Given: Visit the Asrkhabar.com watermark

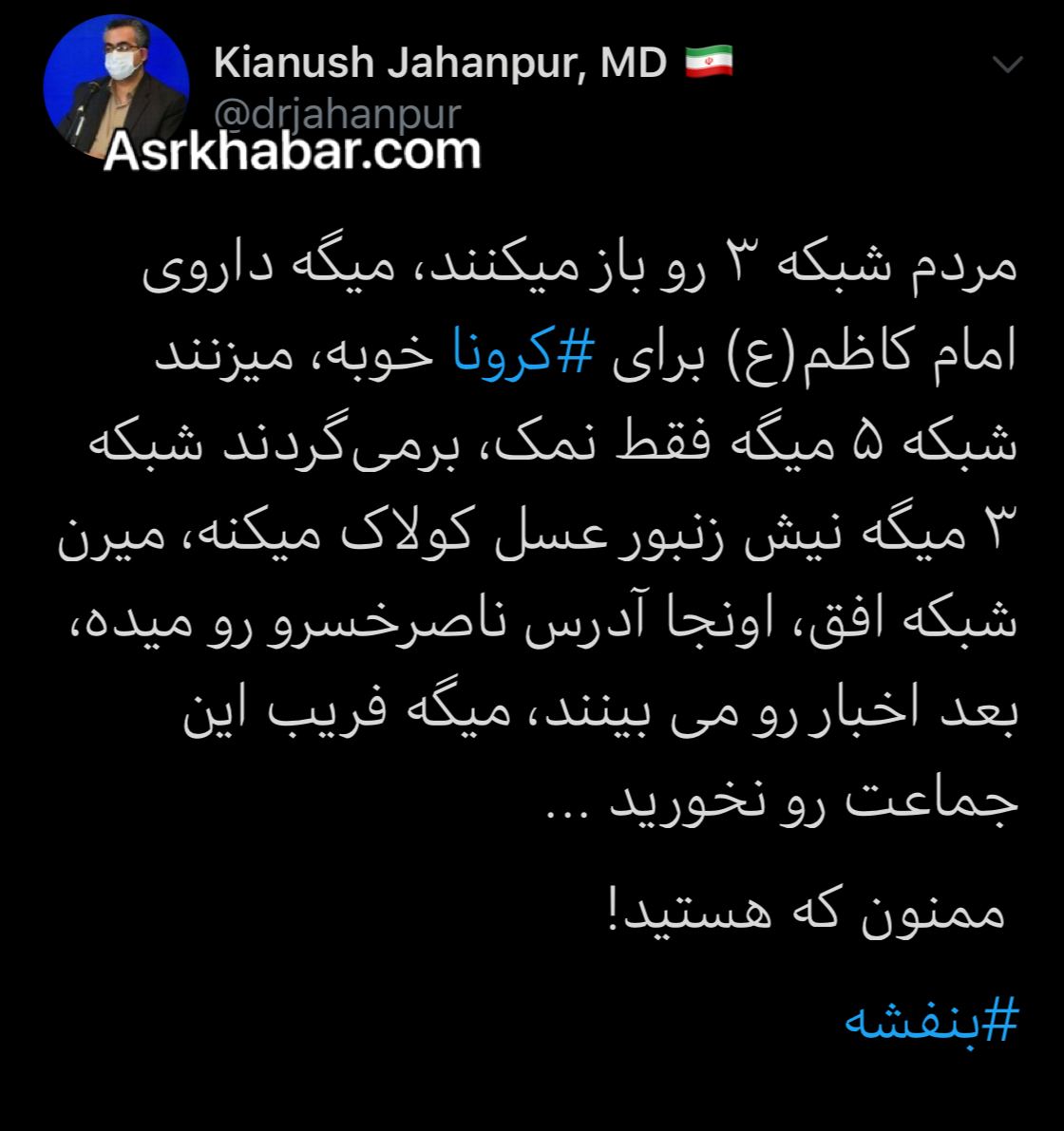Looking at the screenshot, I should coord(294,152).
